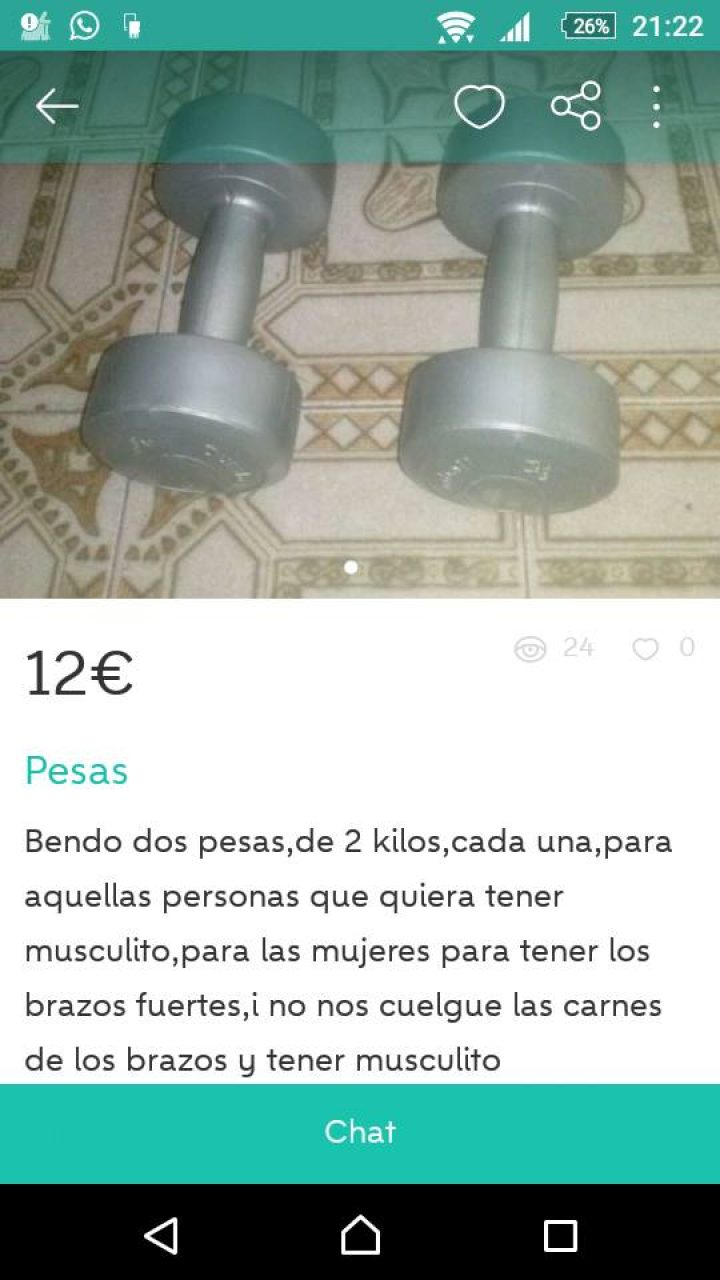720x1280 pixels.
Task: Start a conversation with the Chat button
Action: click(360, 1133)
